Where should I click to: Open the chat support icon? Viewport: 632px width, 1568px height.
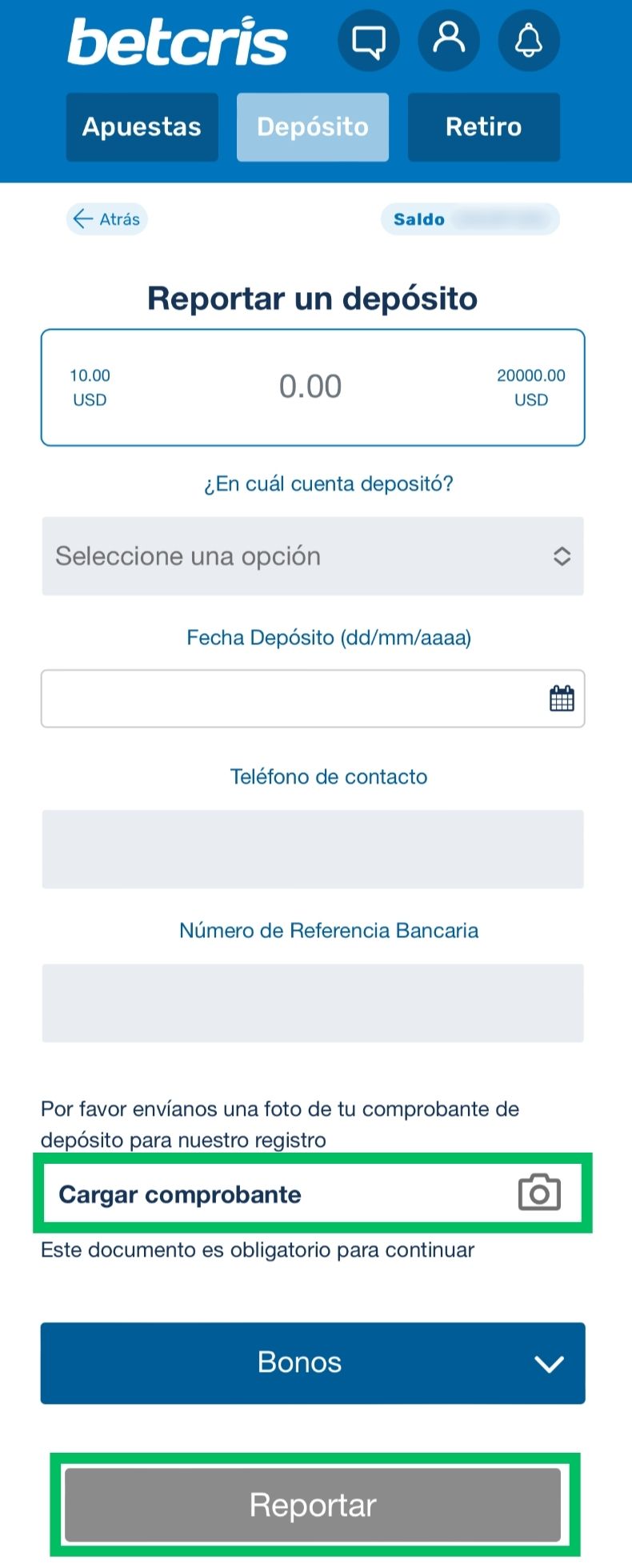(368, 40)
